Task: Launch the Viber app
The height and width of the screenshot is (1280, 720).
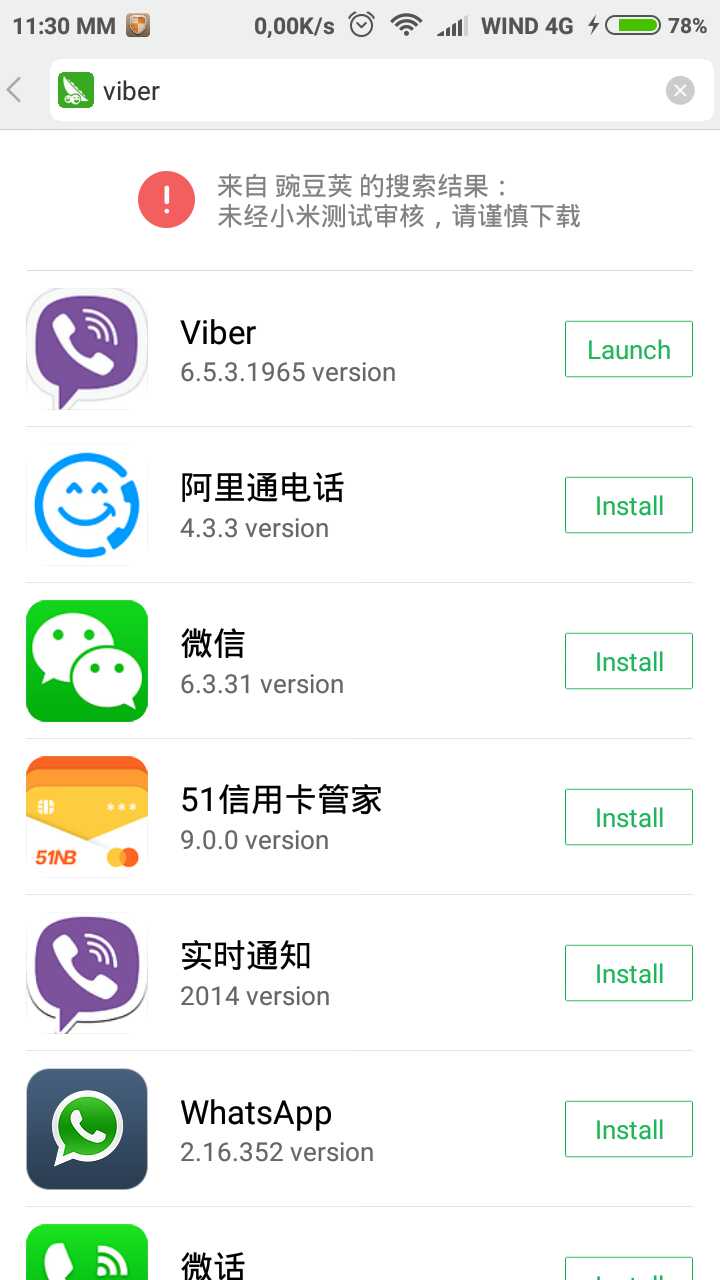Action: coord(628,349)
